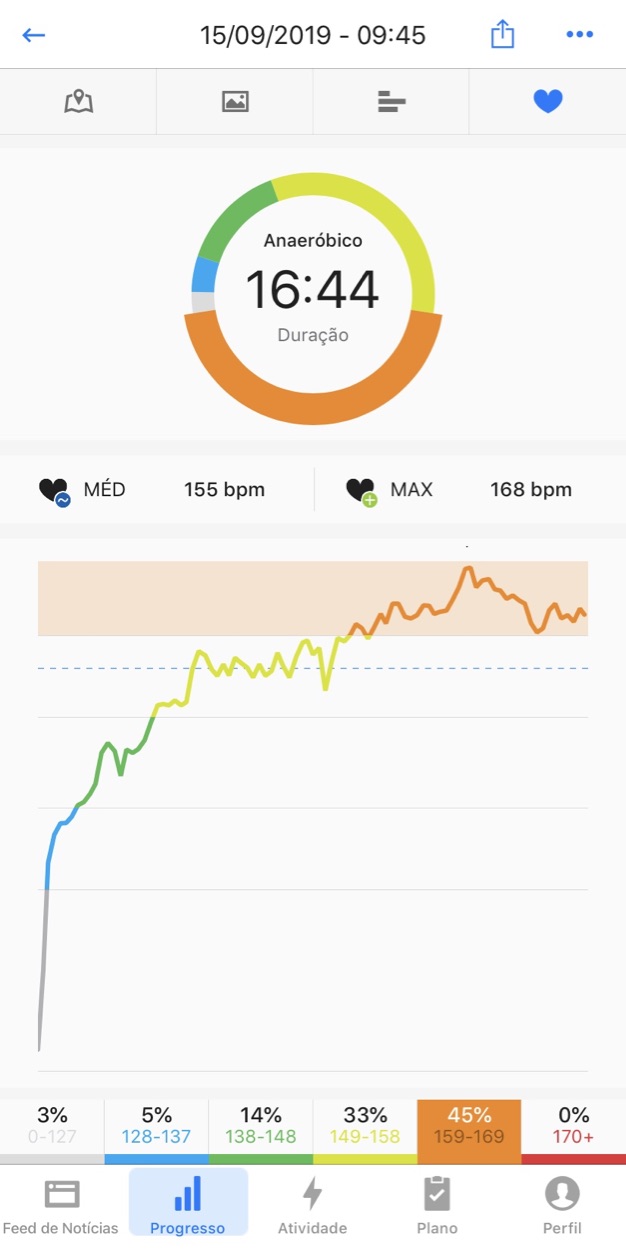Select the 159-169 heart rate zone
The height and width of the screenshot is (1254, 626).
tap(469, 1127)
